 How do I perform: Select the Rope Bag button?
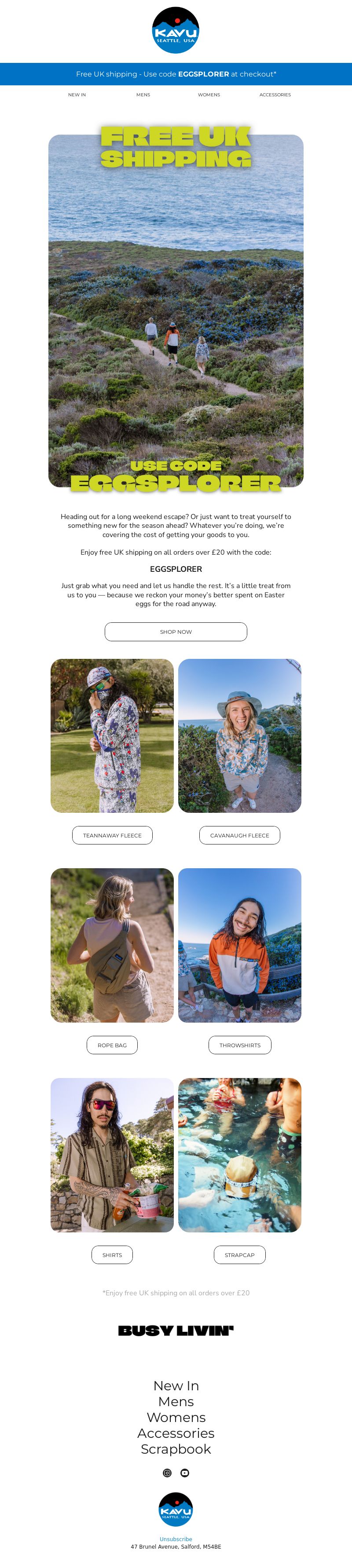pos(112,1045)
